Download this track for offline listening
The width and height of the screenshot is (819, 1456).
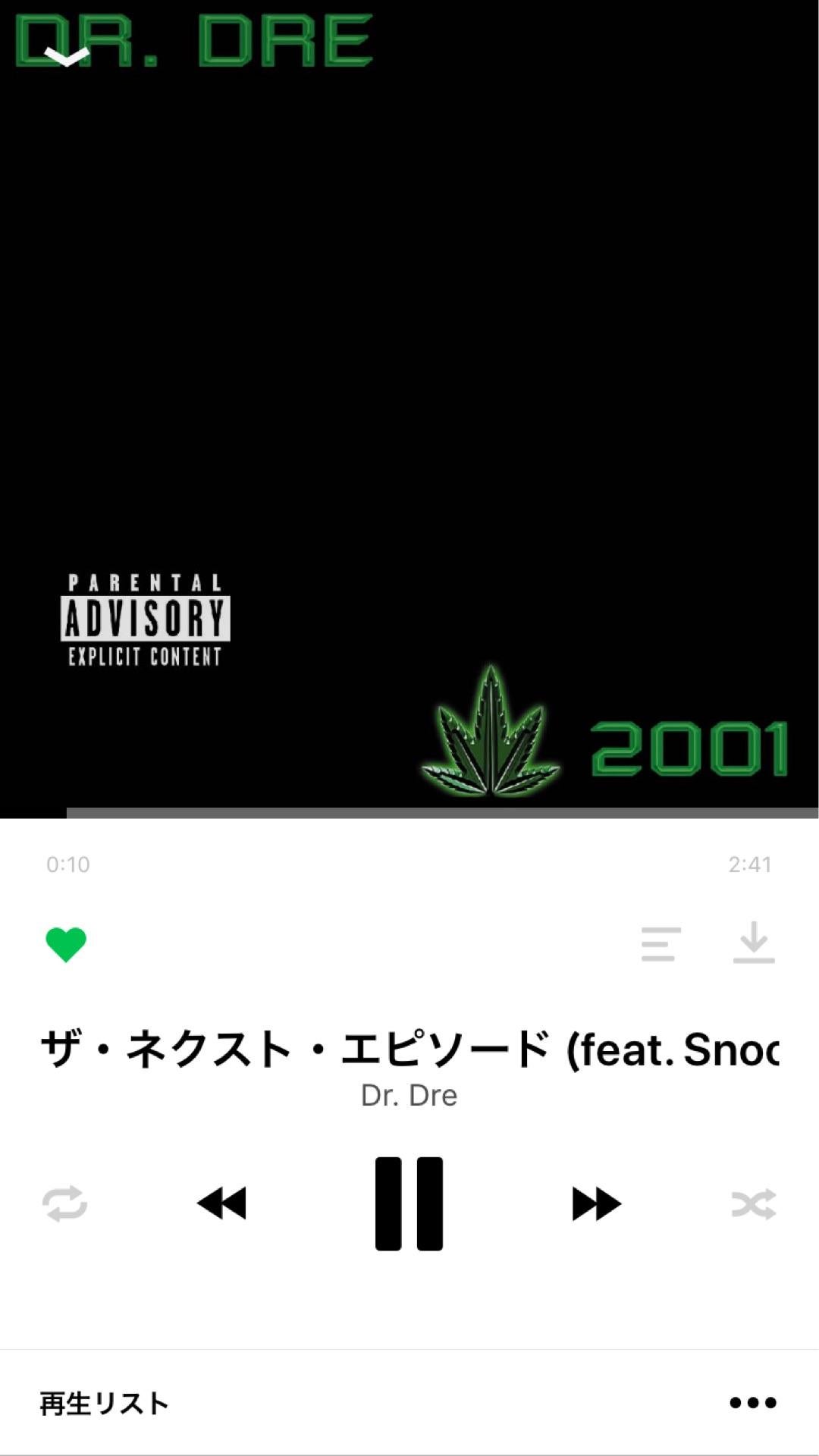tap(754, 943)
